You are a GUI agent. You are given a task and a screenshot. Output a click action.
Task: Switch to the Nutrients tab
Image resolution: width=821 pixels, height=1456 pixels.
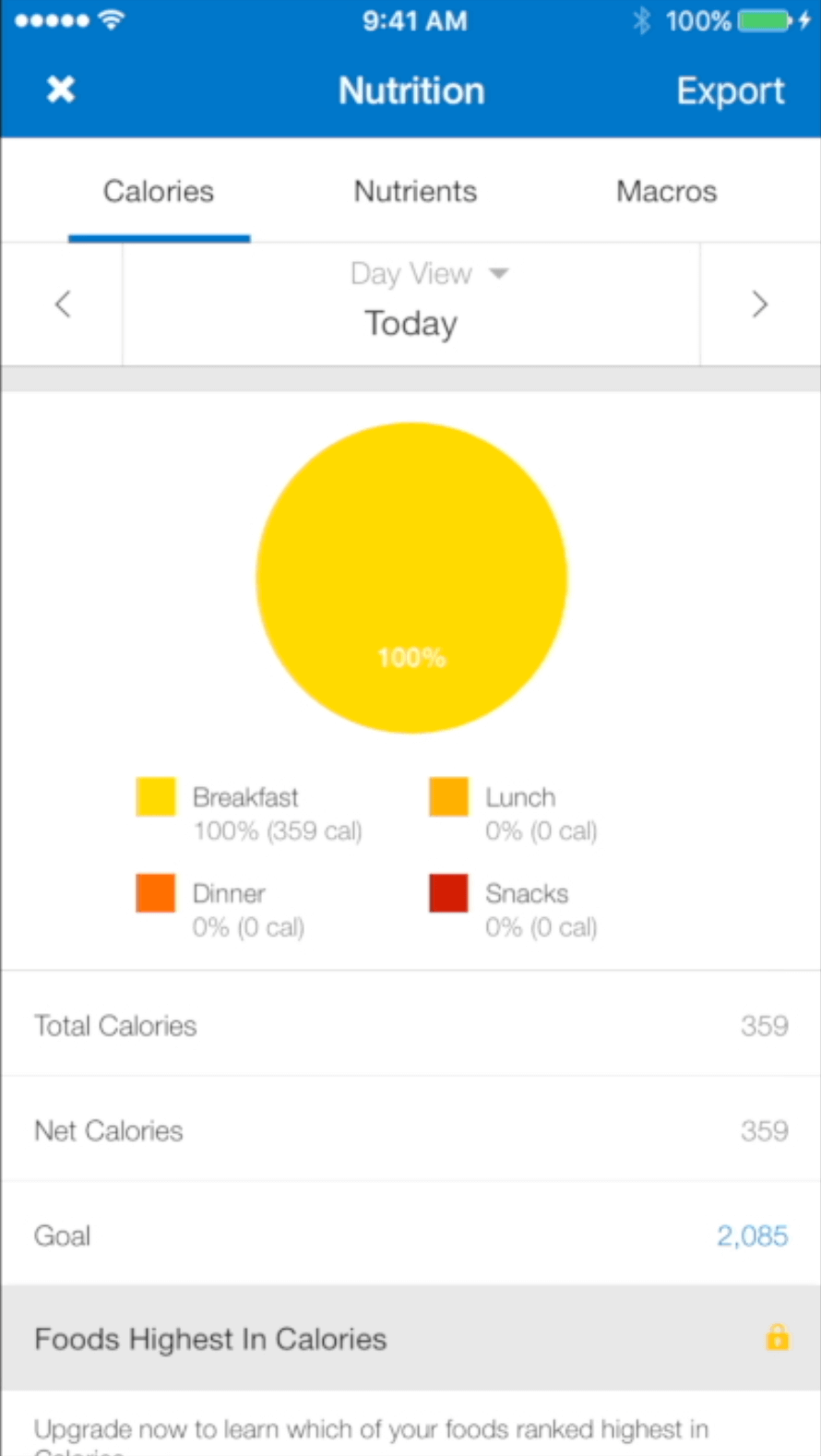pos(415,192)
